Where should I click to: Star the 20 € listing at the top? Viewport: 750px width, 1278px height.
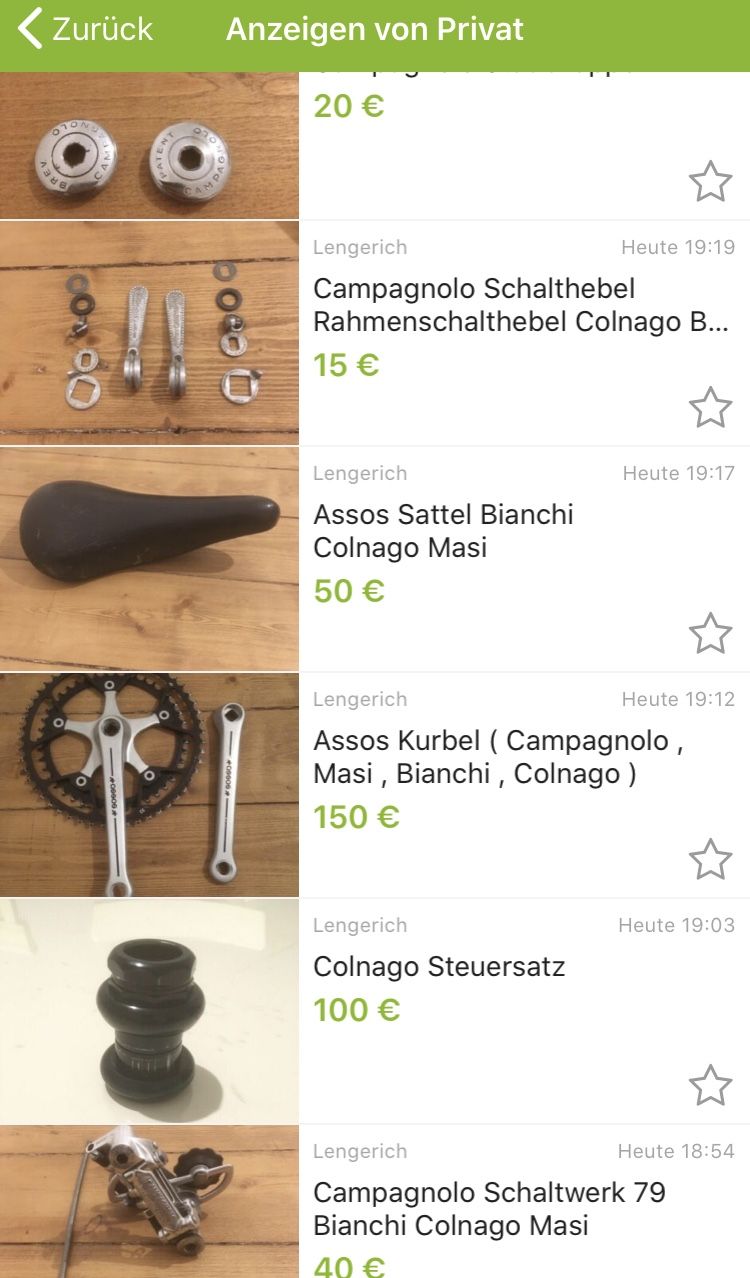(x=710, y=181)
